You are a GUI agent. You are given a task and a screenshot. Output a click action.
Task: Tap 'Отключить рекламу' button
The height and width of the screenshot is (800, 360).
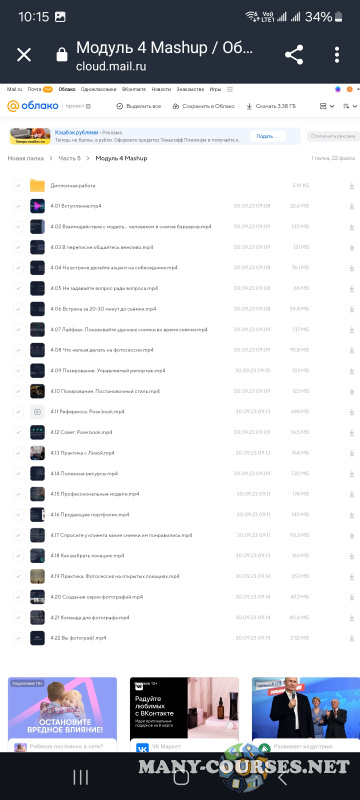[x=330, y=136]
